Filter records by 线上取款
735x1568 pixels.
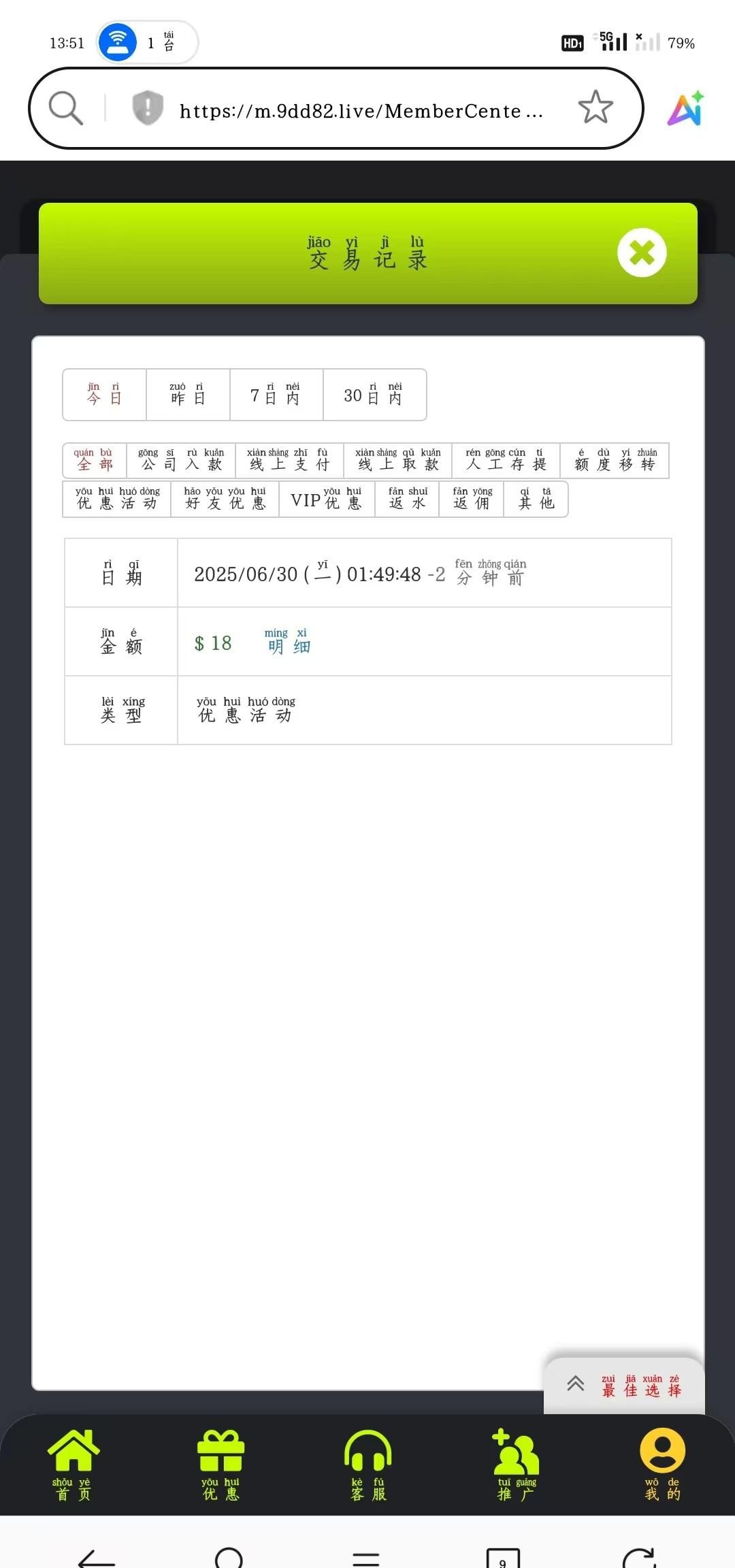click(x=397, y=461)
